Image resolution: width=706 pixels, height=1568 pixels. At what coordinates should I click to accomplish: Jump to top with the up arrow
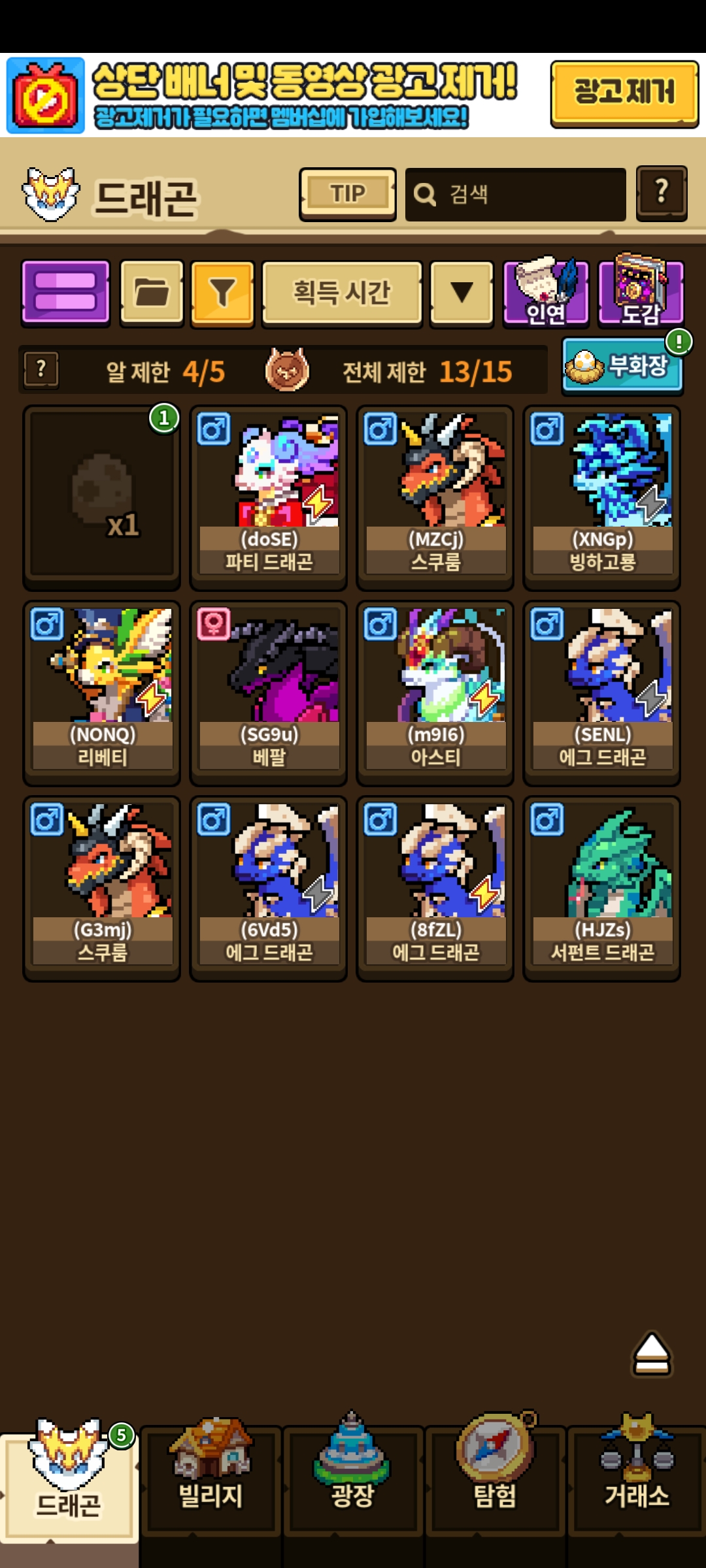[652, 1354]
